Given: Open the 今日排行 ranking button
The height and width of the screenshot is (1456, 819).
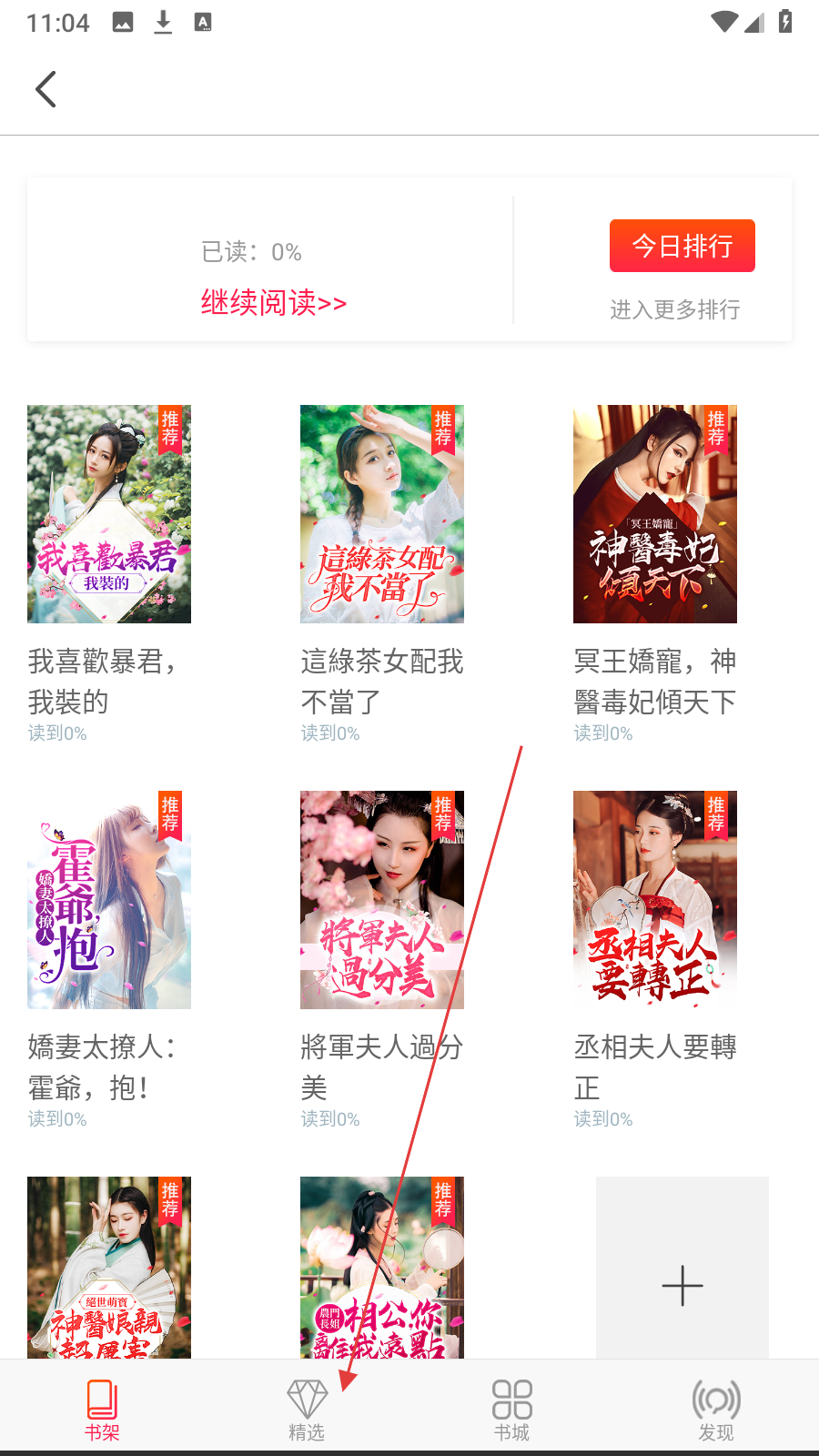Looking at the screenshot, I should coord(682,246).
